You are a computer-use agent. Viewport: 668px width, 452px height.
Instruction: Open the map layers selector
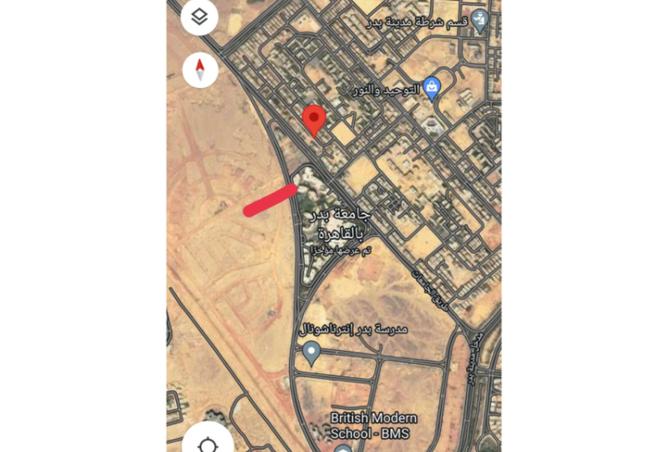200,17
